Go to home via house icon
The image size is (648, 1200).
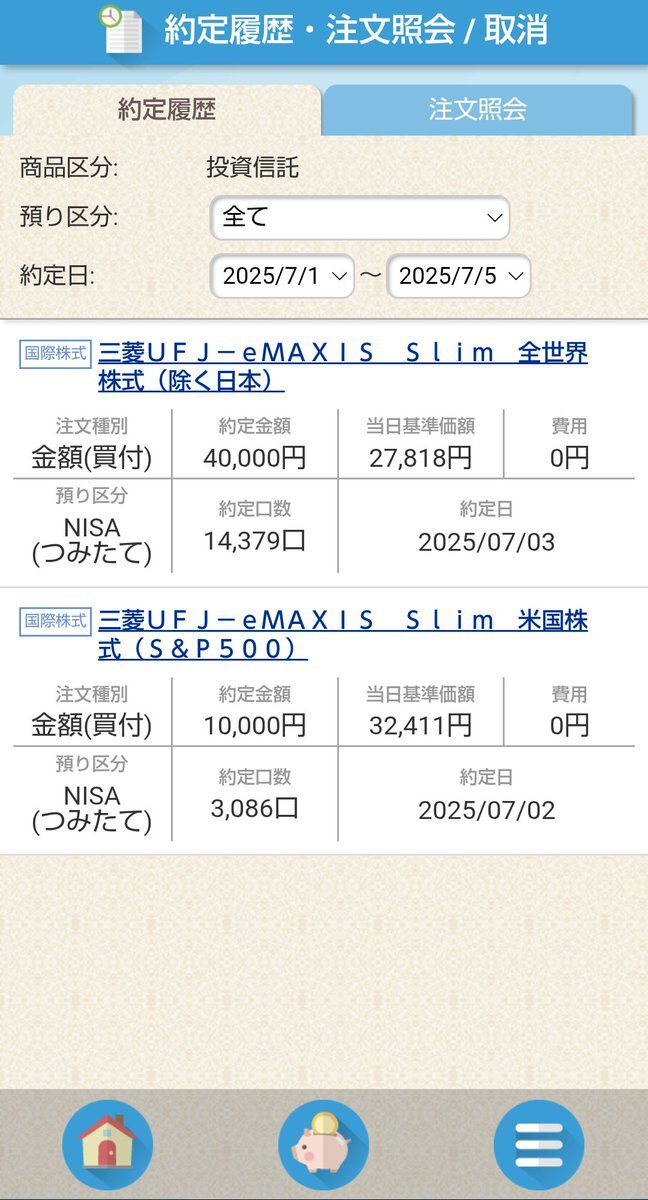(x=108, y=1145)
